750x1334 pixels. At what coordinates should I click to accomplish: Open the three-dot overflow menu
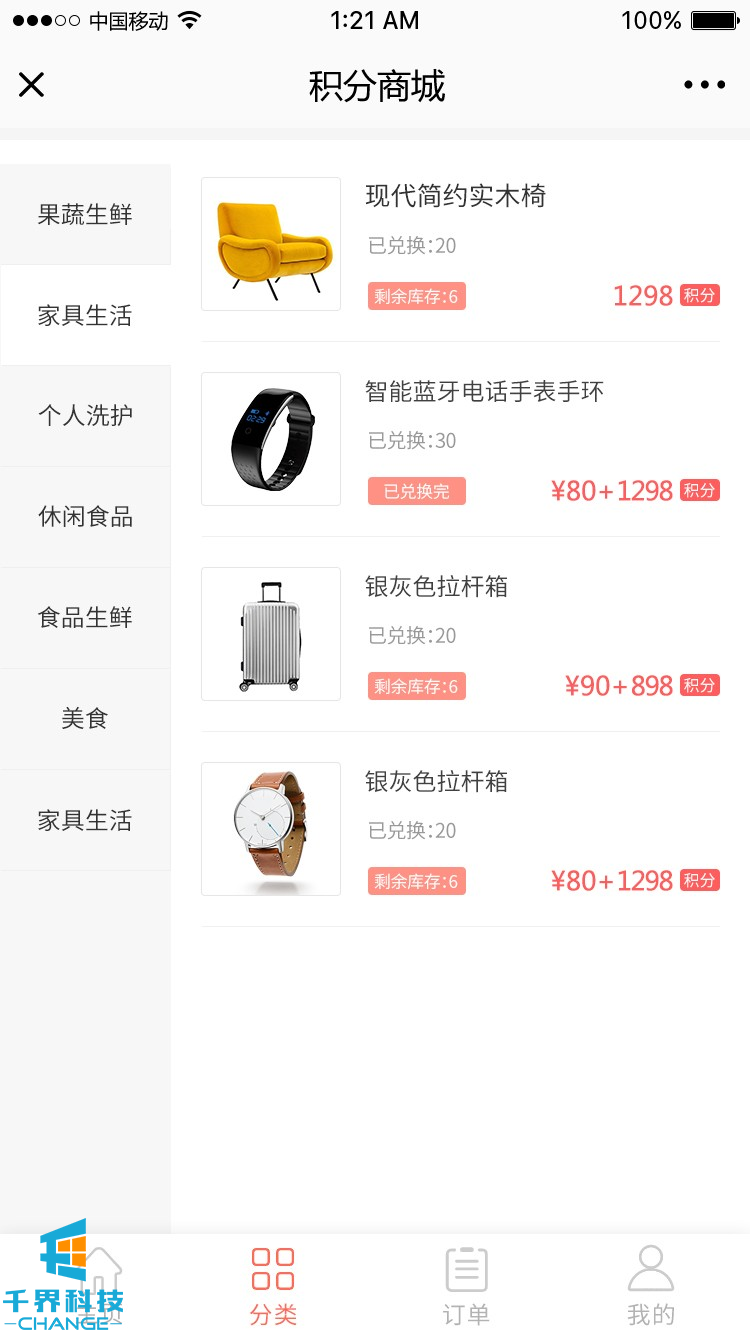704,85
